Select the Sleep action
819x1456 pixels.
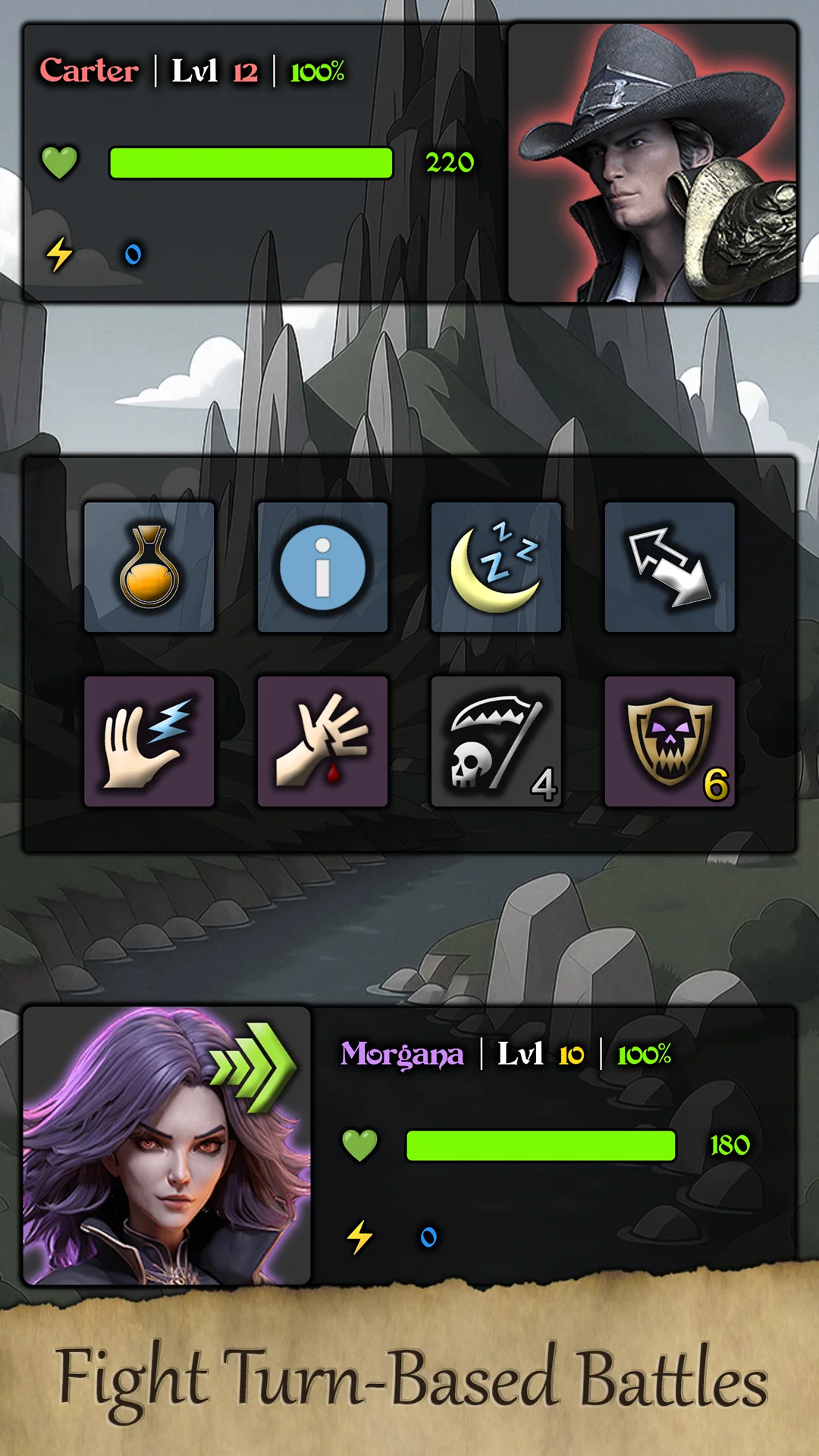(497, 567)
